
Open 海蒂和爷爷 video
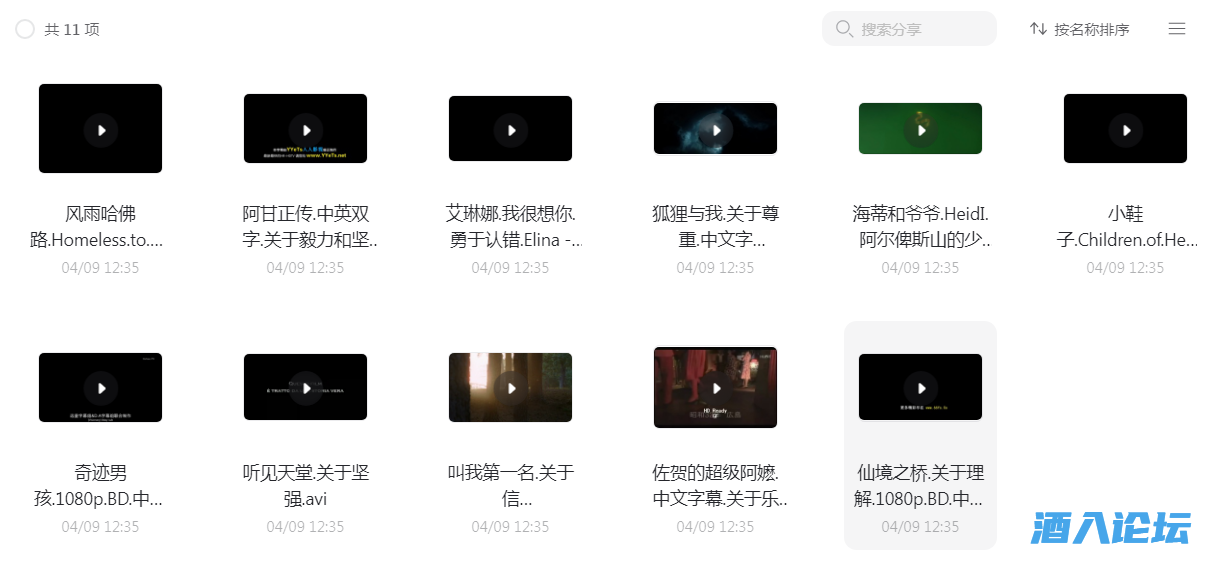click(920, 129)
